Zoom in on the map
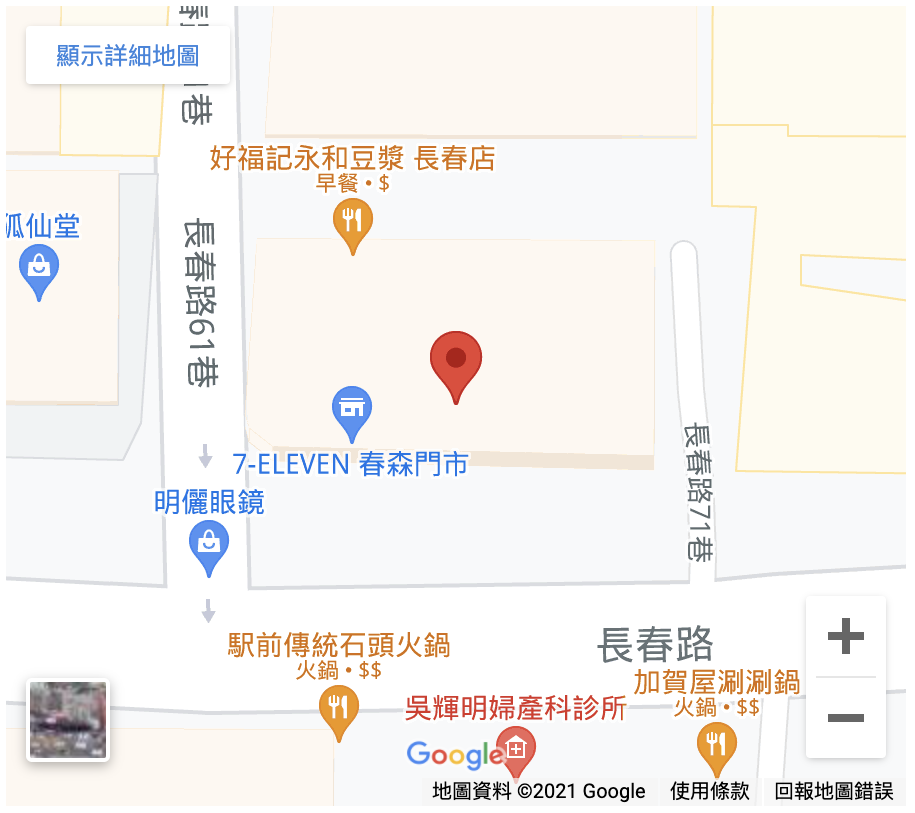This screenshot has height=813, width=915. click(x=845, y=637)
